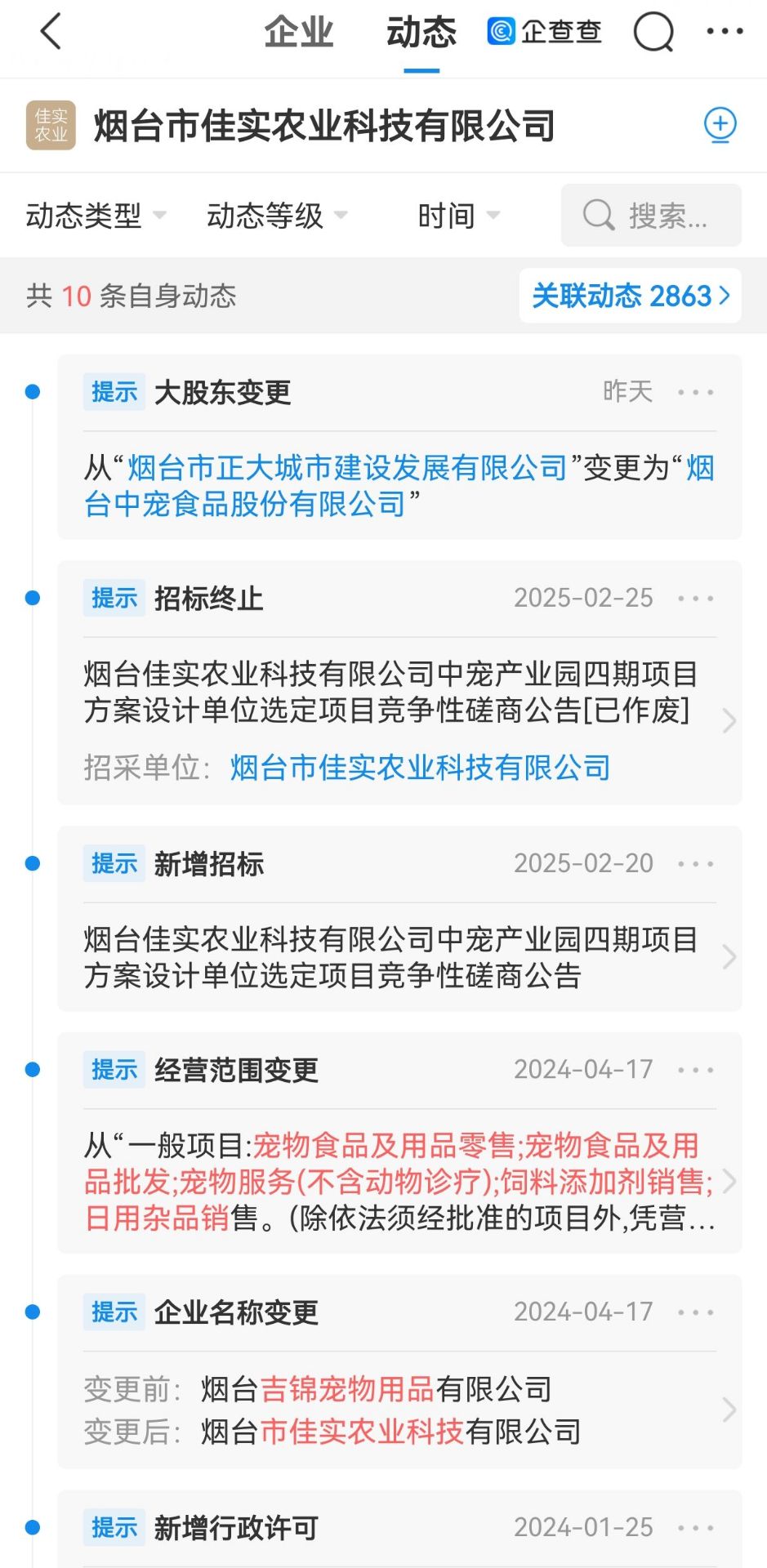
Task: Open more options for 新增行政许可
Action: click(696, 1528)
